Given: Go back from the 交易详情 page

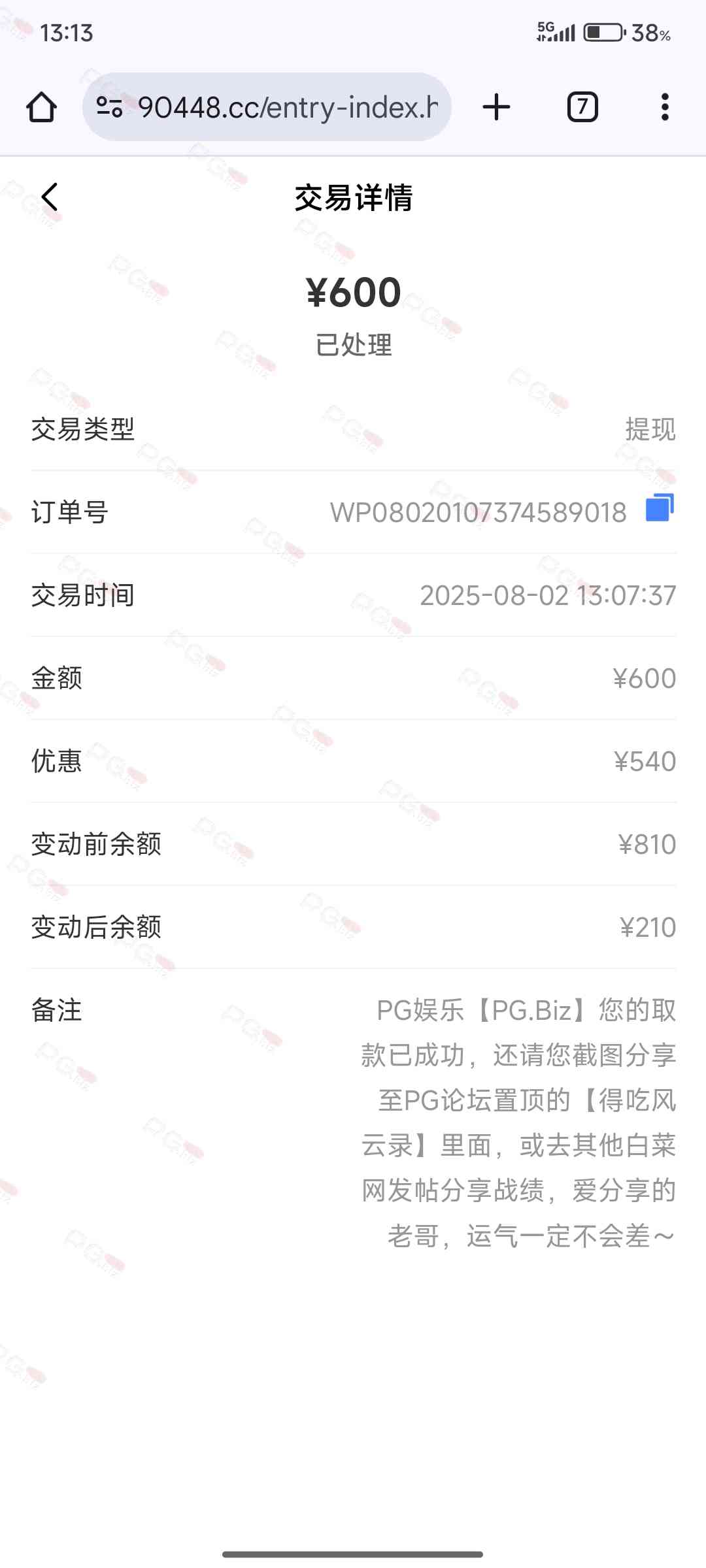Looking at the screenshot, I should point(50,197).
